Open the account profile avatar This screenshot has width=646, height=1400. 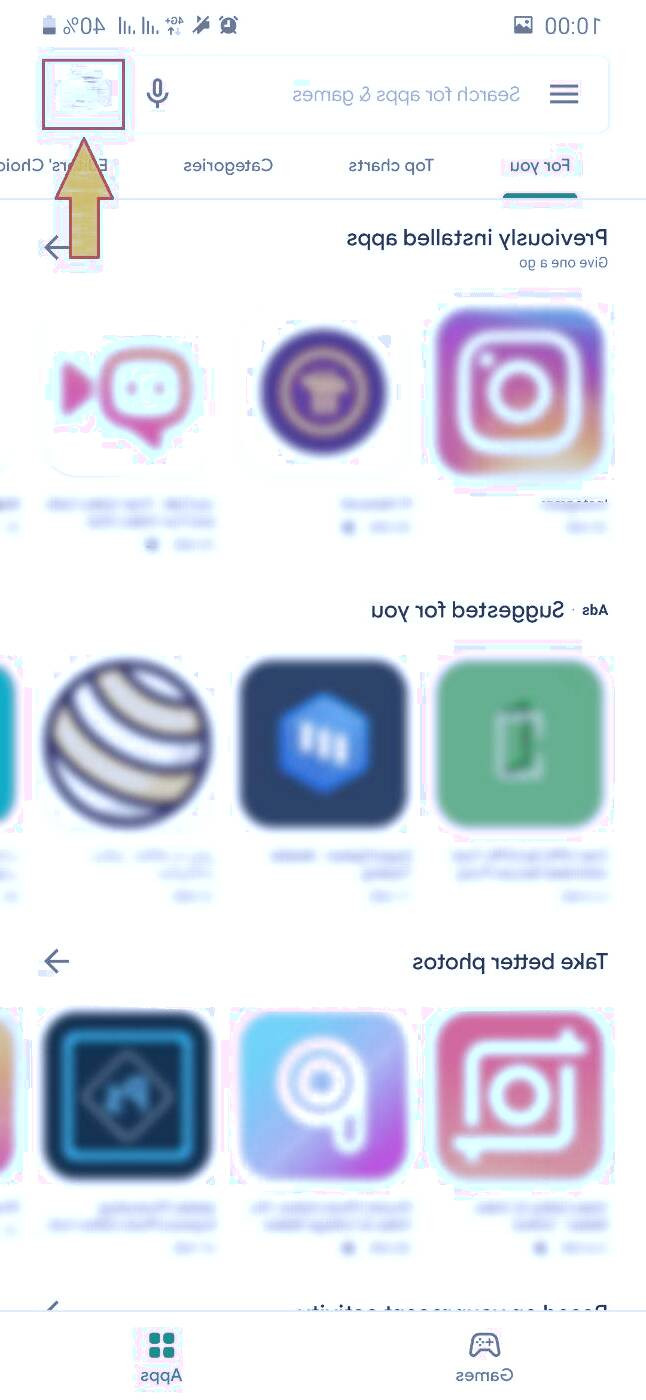83,94
